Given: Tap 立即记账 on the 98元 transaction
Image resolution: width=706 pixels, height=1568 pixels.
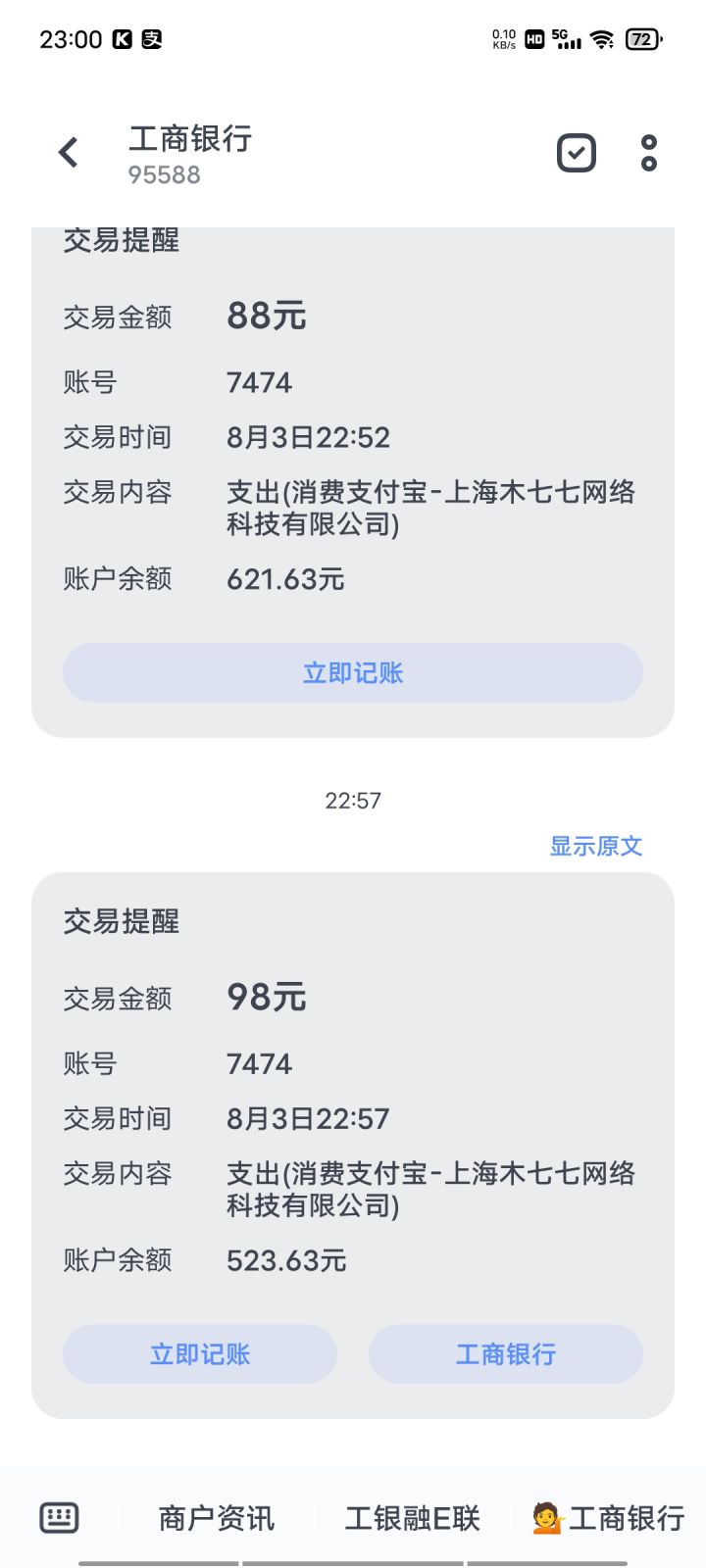Looking at the screenshot, I should coord(199,1353).
